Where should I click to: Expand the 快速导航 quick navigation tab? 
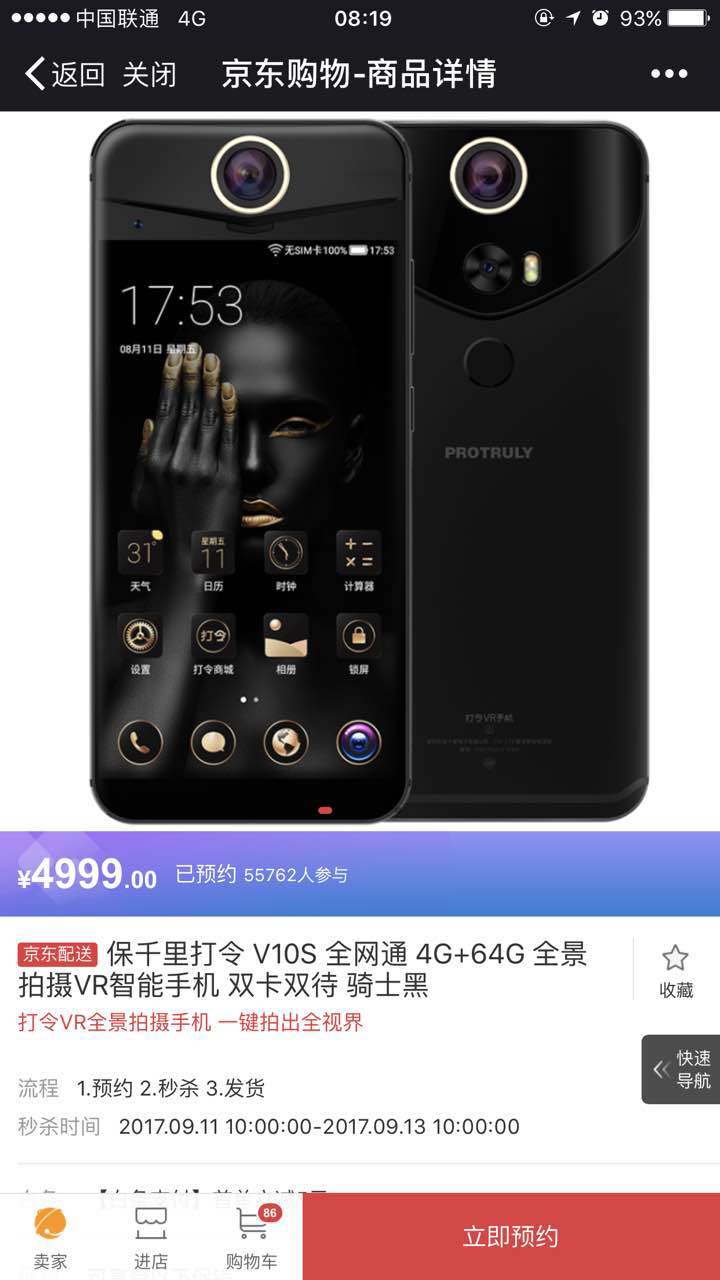[681, 1069]
